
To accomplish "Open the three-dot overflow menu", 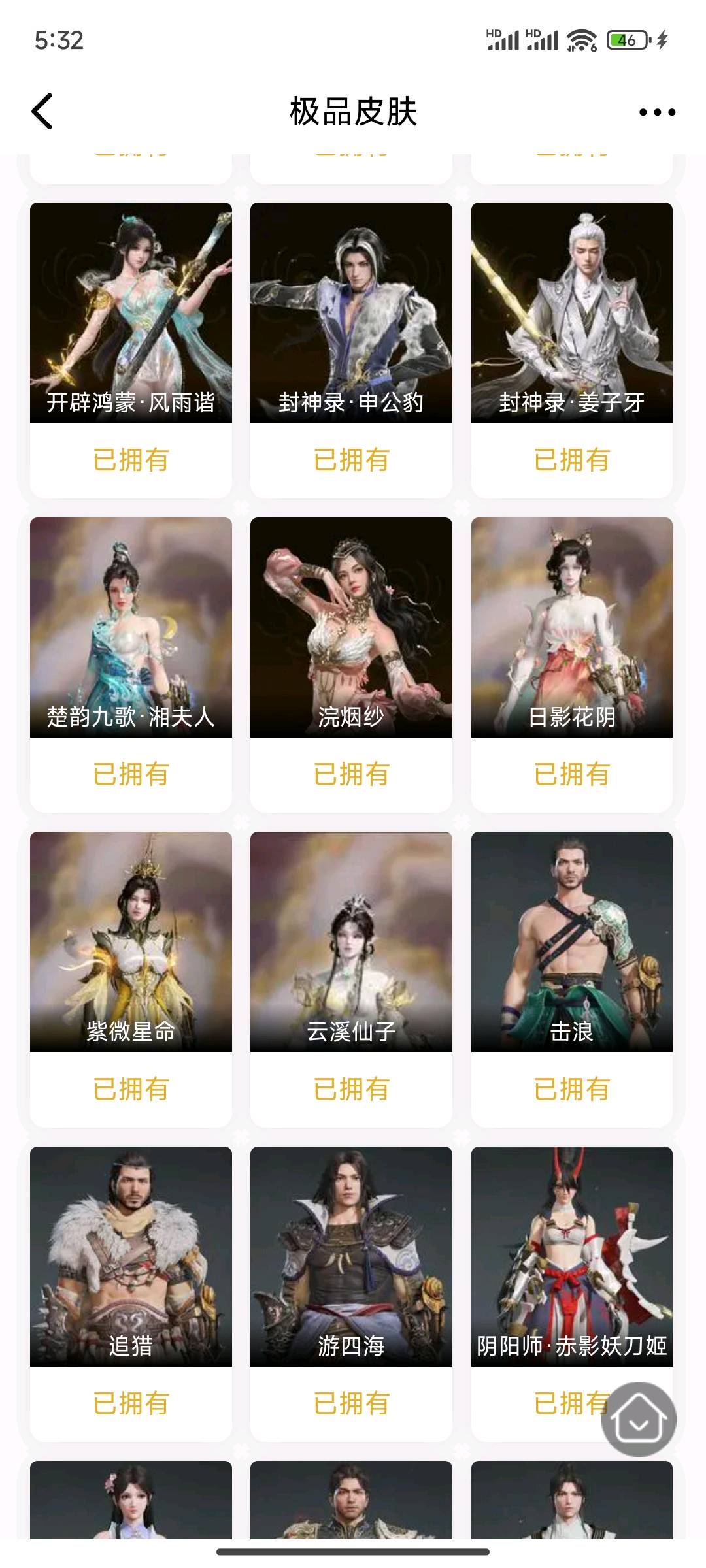I will 657,112.
